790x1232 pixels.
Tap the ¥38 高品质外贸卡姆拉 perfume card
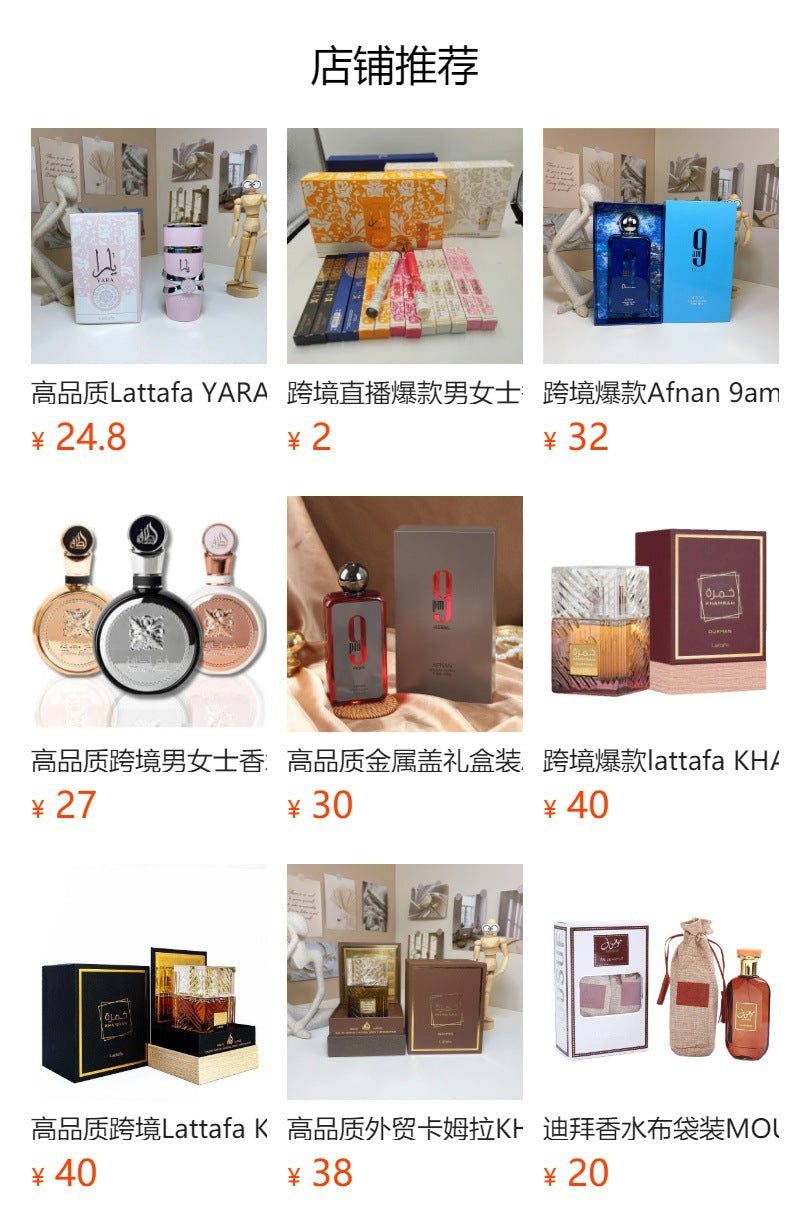[405, 982]
